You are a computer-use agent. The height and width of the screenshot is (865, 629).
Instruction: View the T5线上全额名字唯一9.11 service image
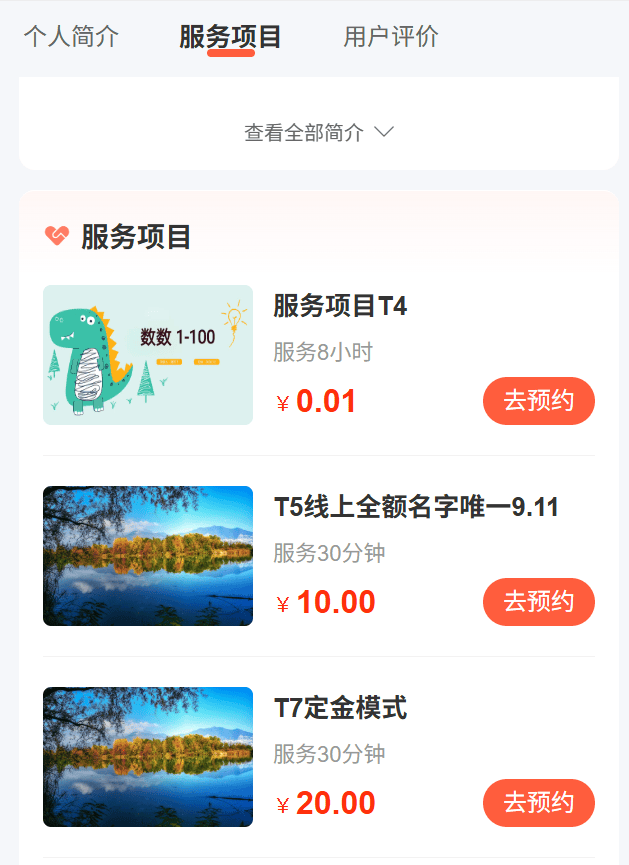(148, 556)
